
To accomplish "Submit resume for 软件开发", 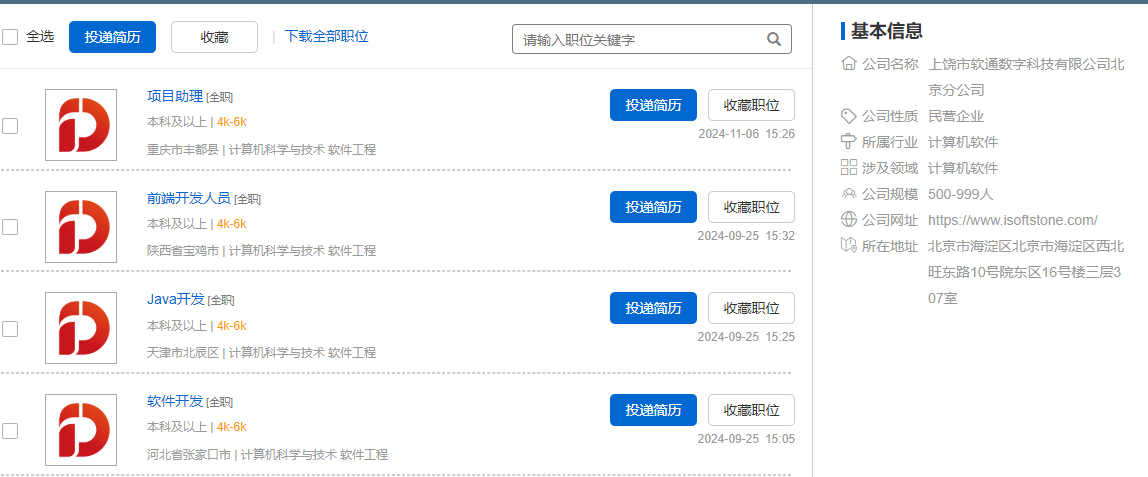I will click(653, 410).
